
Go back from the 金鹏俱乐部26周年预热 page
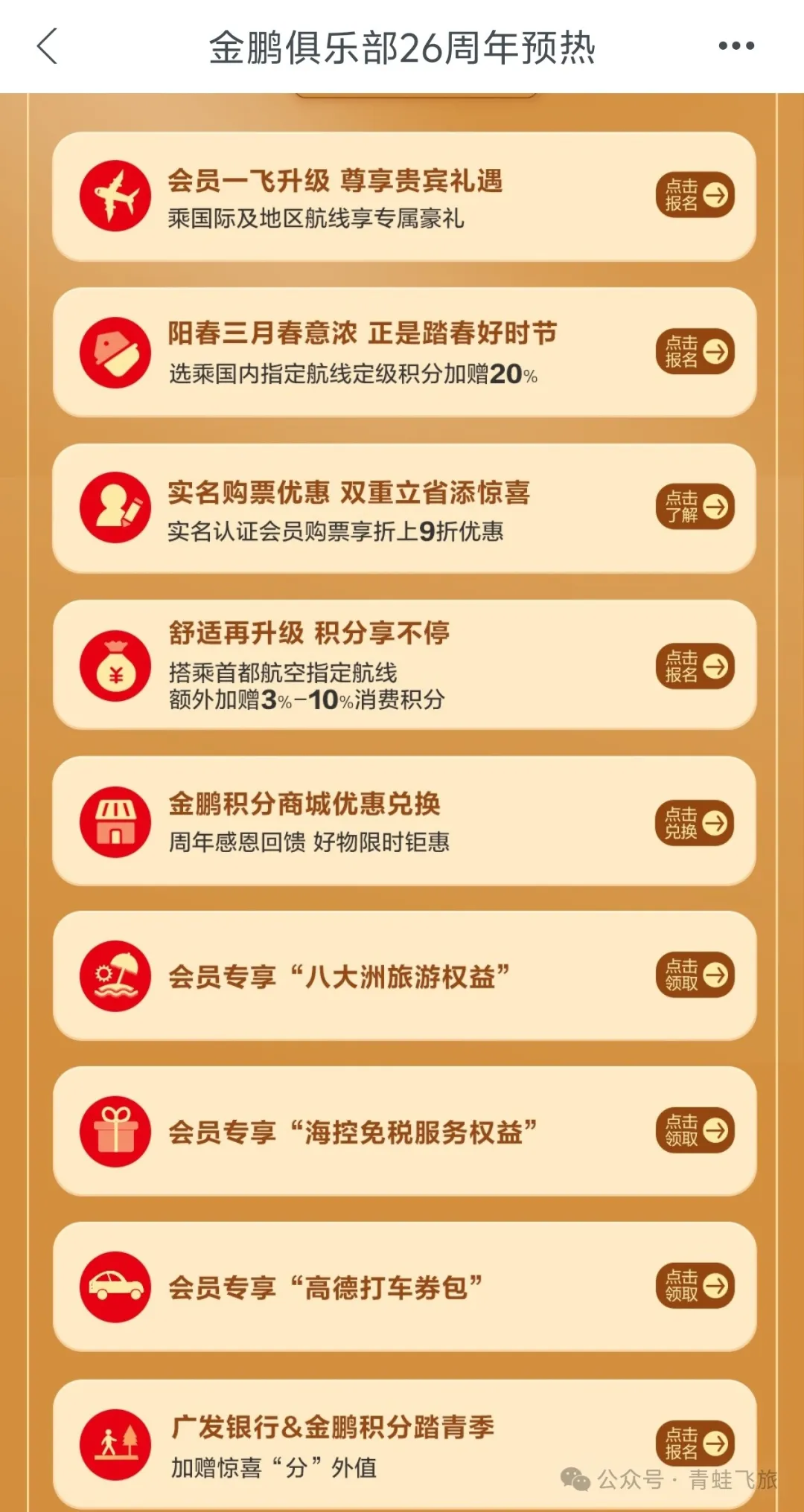pyautogui.click(x=48, y=46)
